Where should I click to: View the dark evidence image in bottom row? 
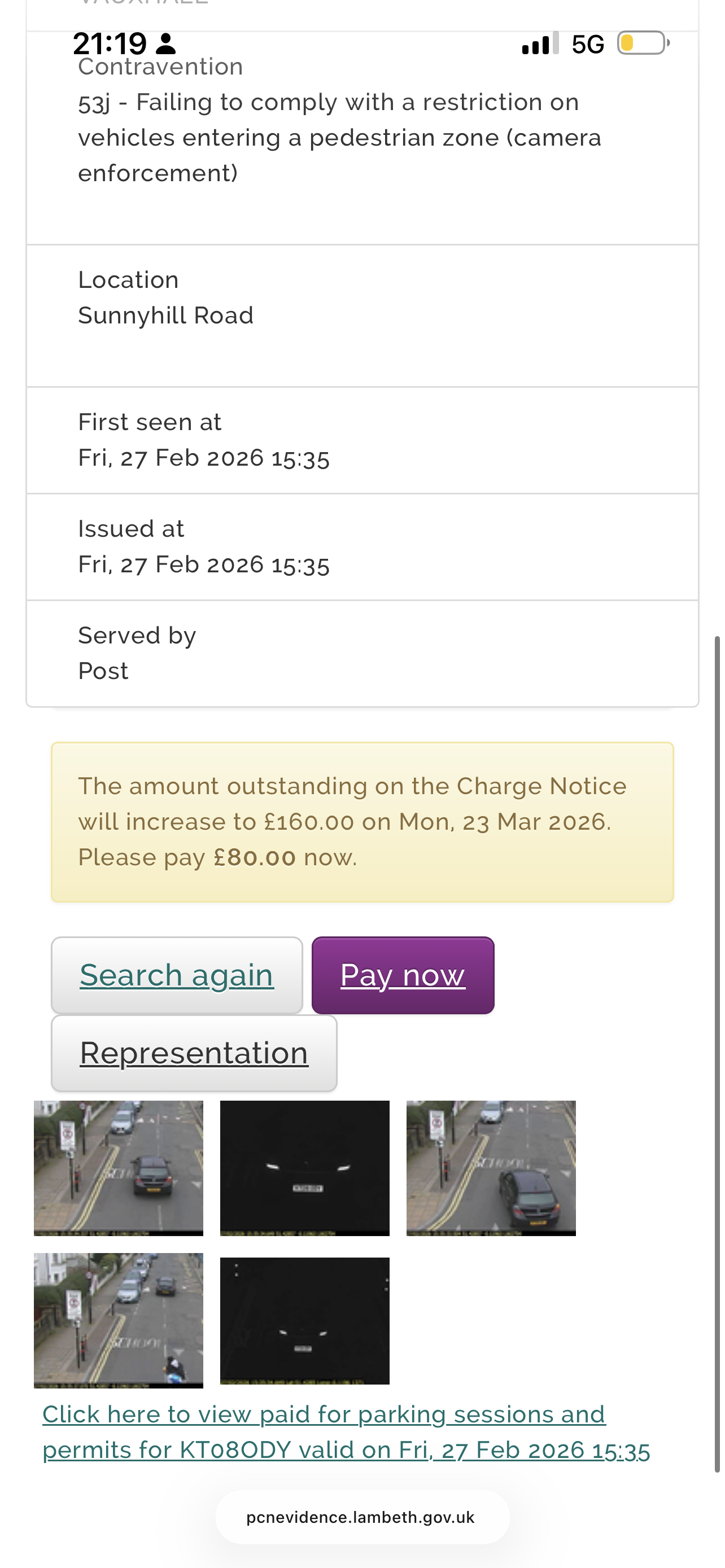304,1321
